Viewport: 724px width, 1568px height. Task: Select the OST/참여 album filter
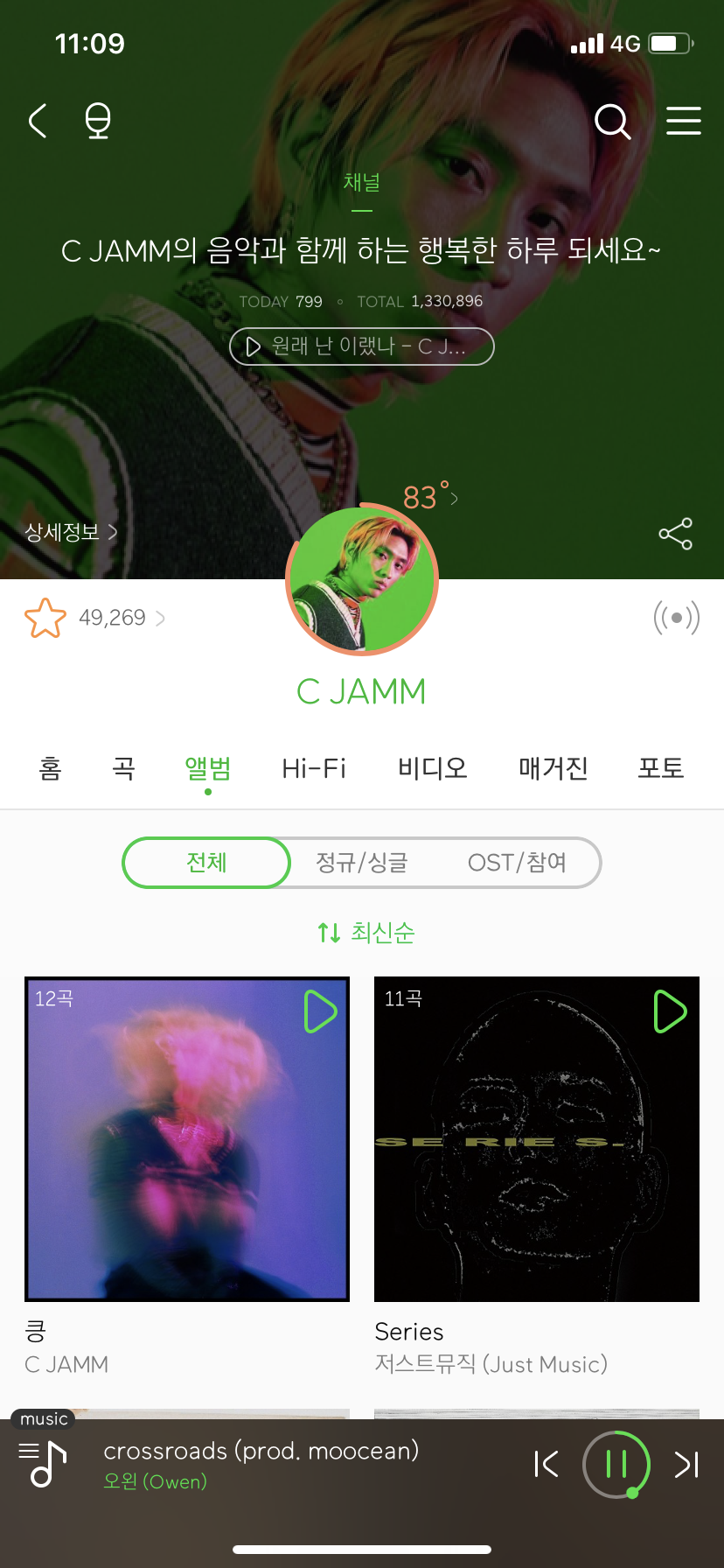click(517, 863)
